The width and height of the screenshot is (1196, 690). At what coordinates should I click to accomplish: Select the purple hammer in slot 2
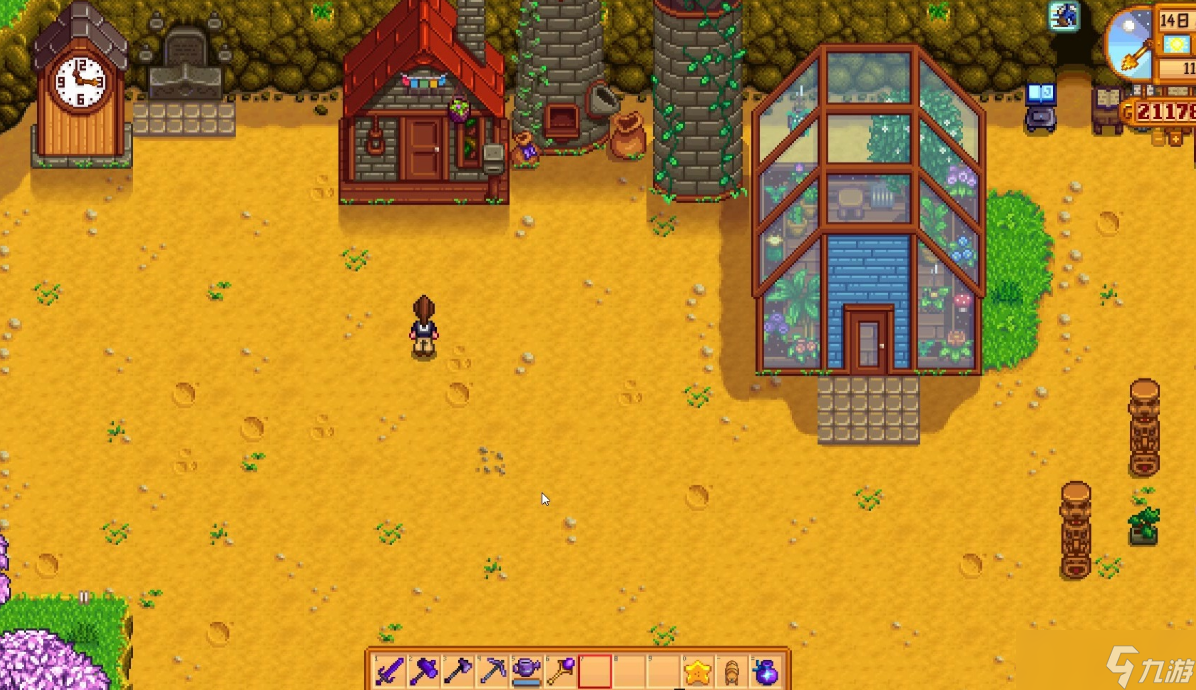click(424, 672)
